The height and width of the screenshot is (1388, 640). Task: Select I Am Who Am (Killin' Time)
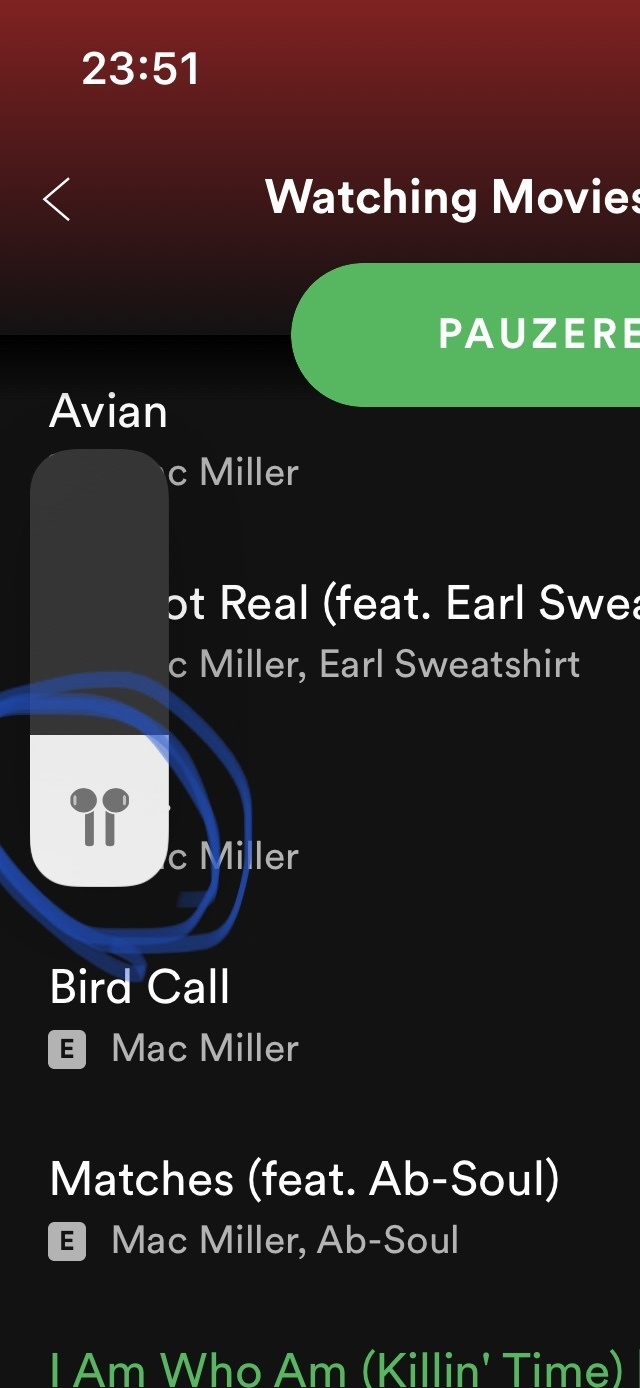[335, 1366]
